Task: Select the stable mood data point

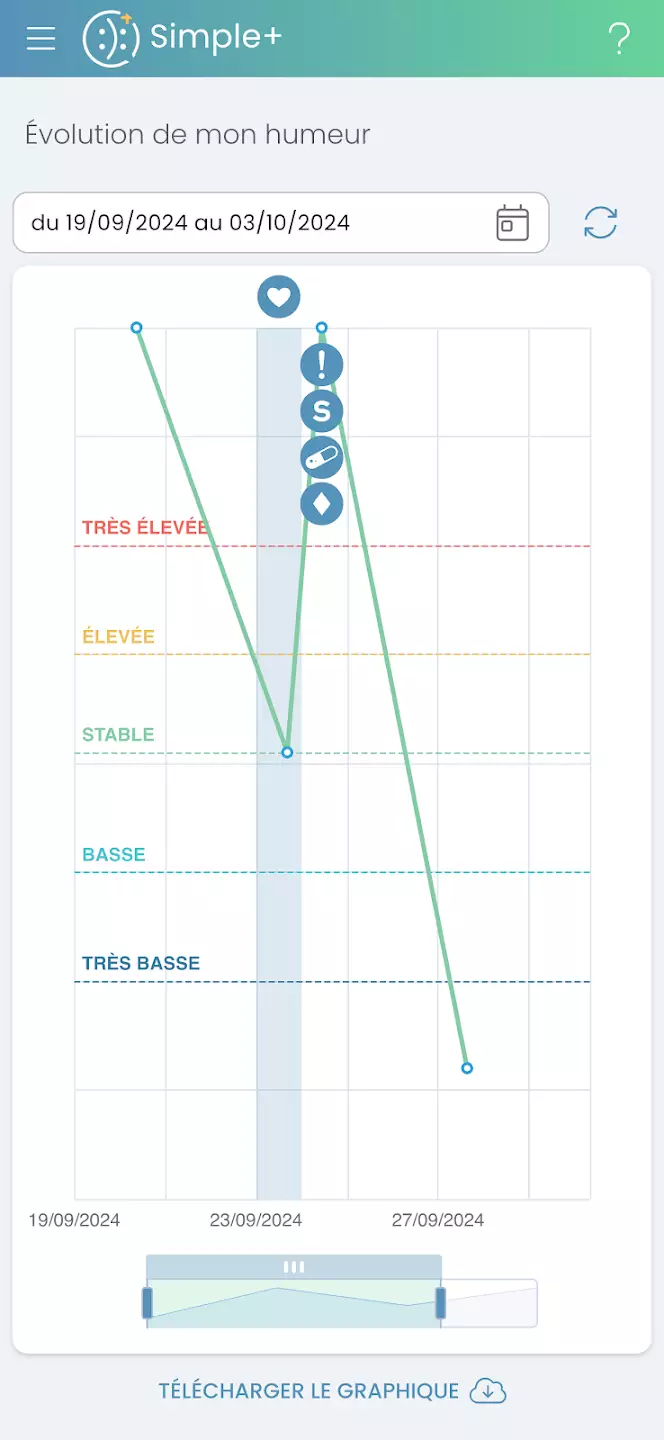Action: coord(287,752)
